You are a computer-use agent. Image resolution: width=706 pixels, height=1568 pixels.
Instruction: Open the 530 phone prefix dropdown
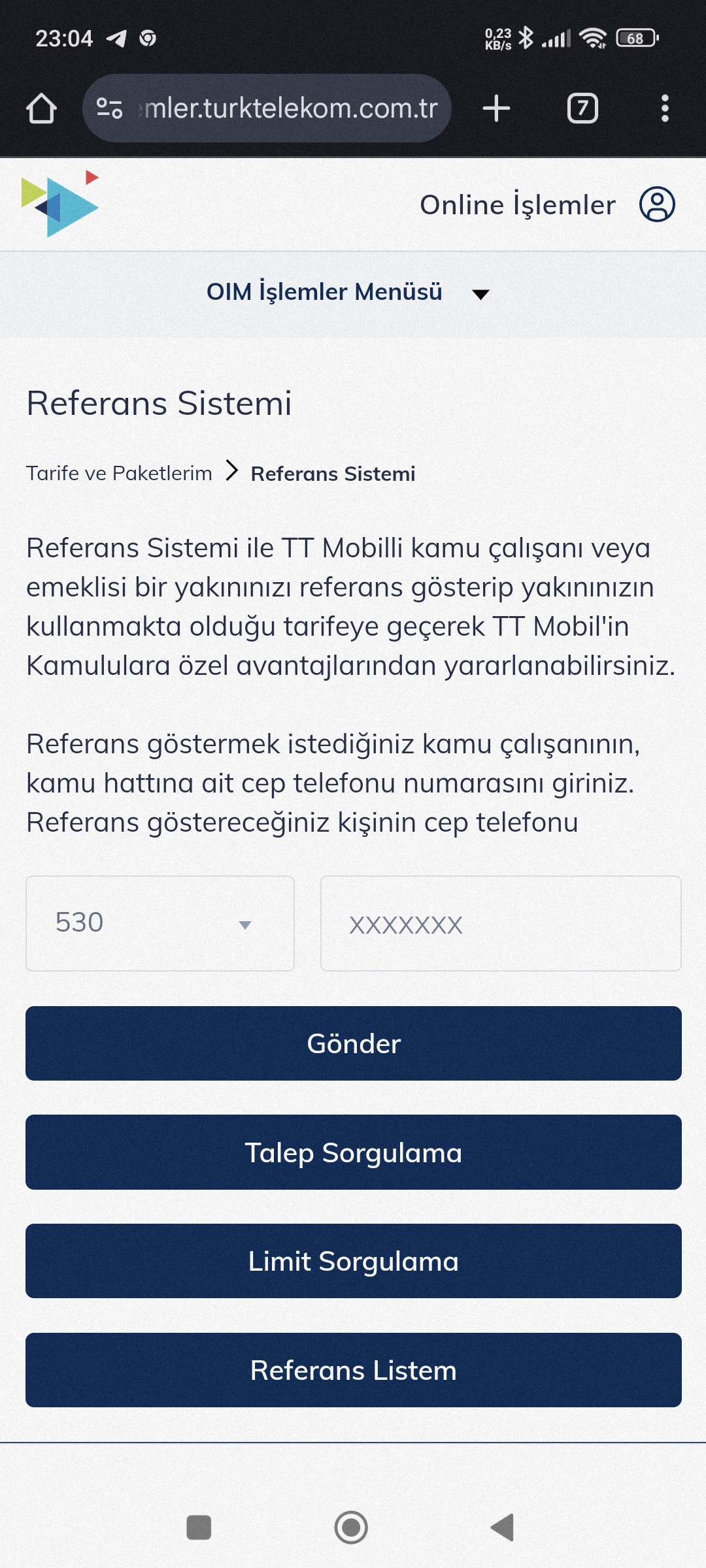(x=160, y=923)
